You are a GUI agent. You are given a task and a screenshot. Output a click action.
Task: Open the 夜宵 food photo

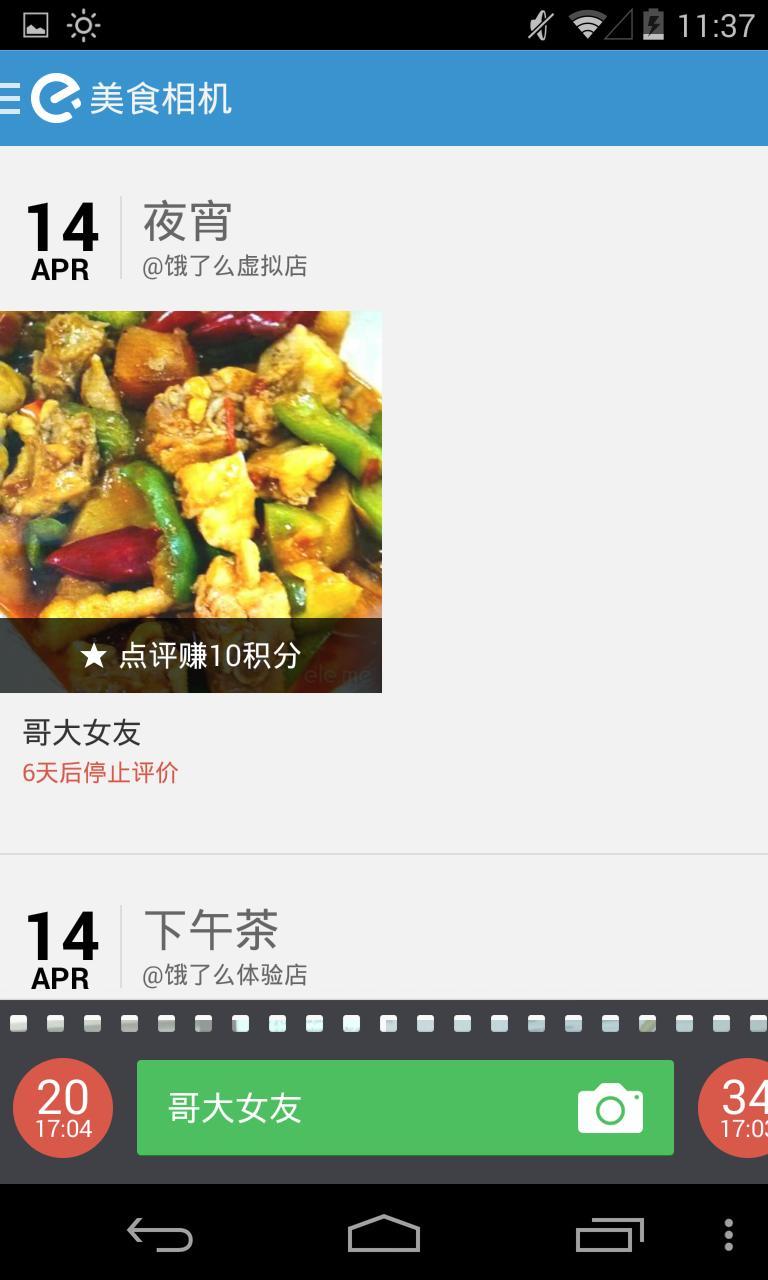coord(191,464)
